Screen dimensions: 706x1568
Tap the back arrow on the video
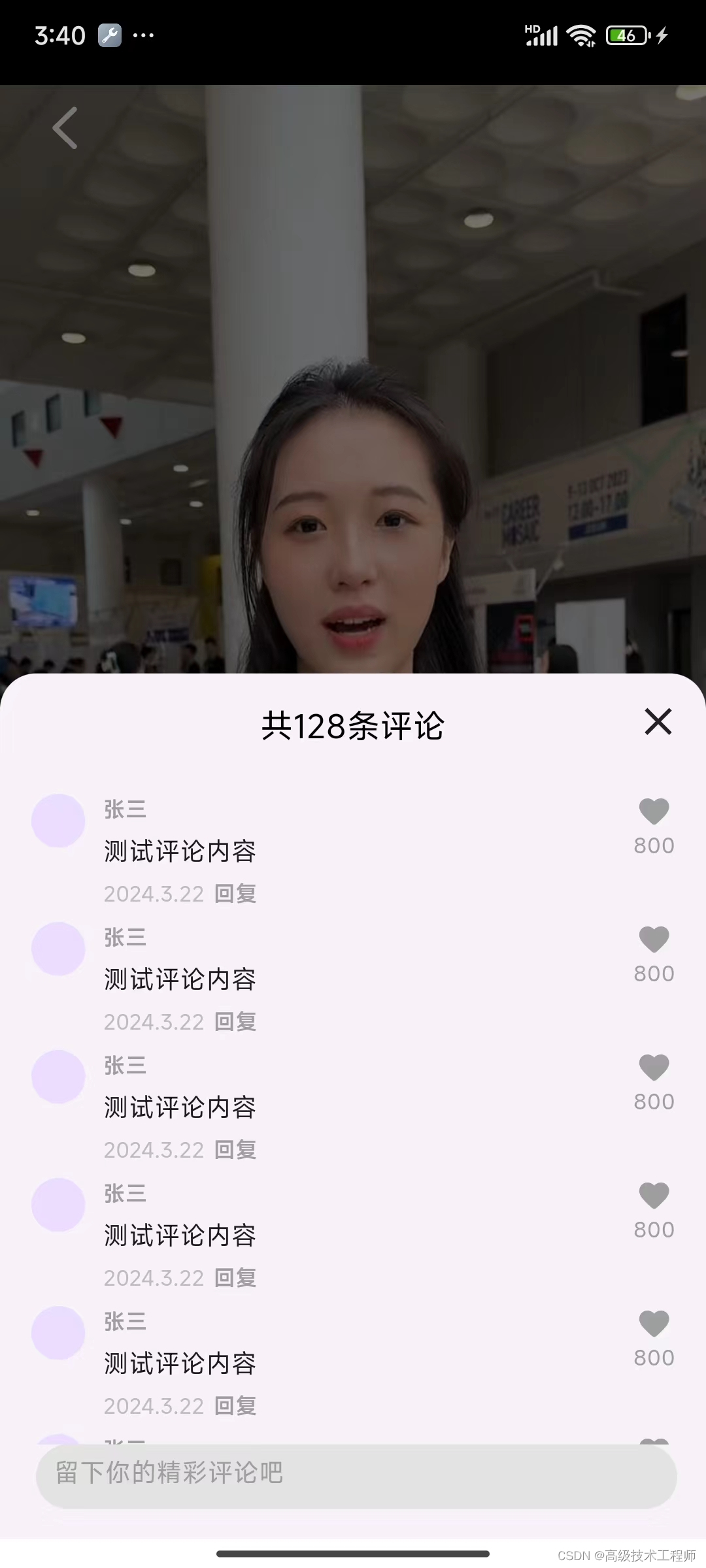tap(65, 128)
